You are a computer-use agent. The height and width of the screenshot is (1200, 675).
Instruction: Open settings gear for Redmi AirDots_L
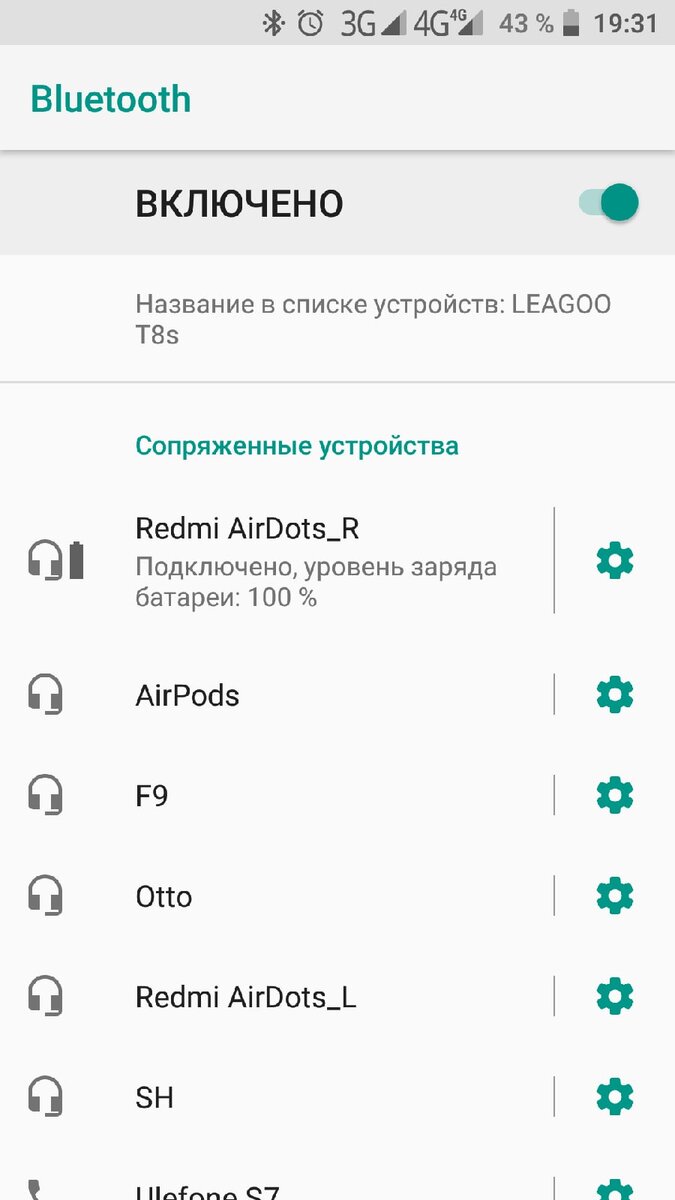[614, 997]
